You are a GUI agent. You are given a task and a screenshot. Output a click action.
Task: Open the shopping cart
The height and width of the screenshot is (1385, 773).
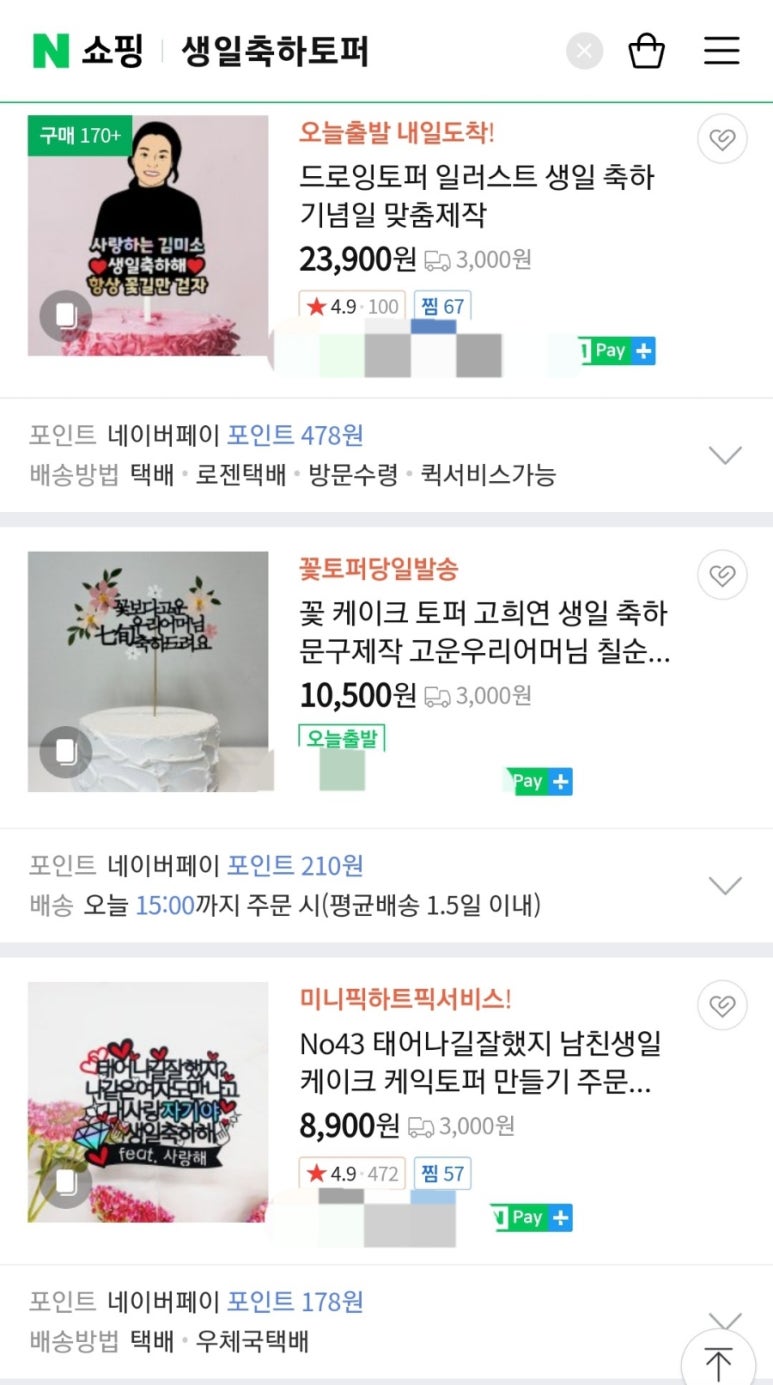(646, 51)
